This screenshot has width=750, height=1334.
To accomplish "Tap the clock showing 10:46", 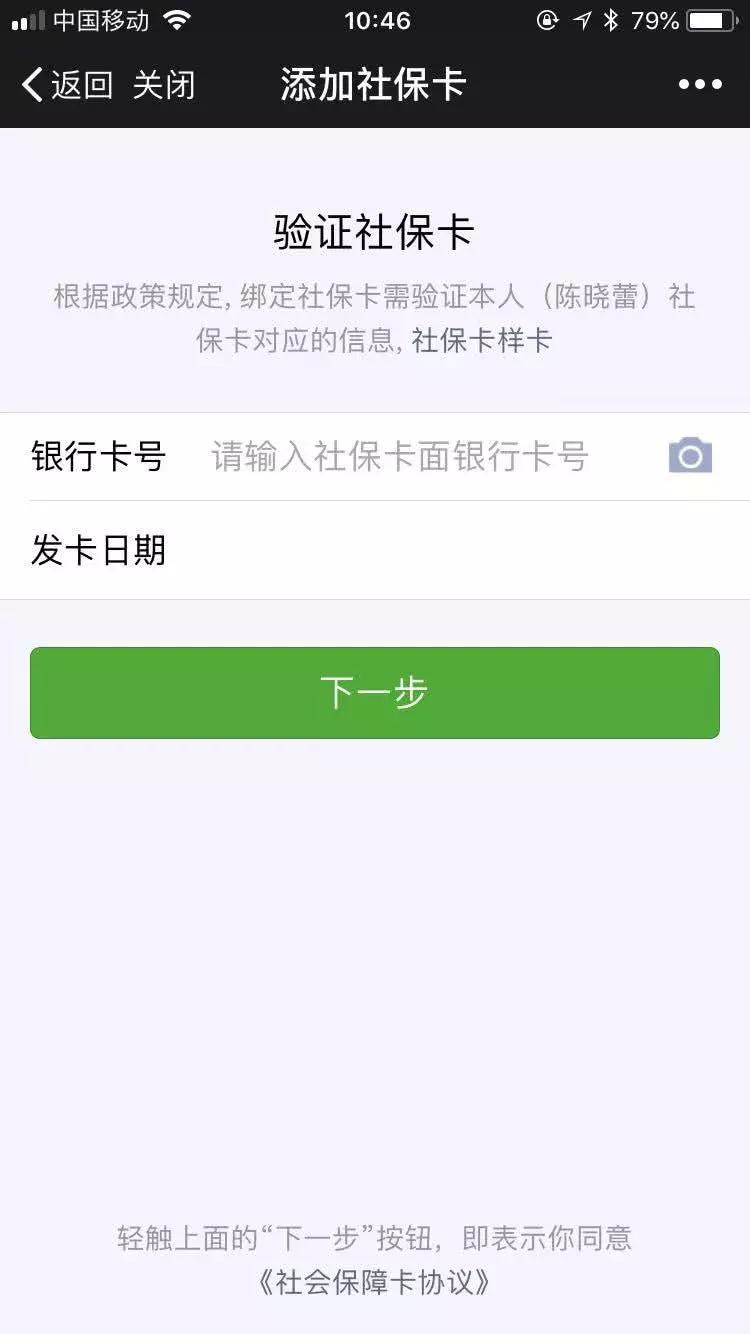I will pyautogui.click(x=375, y=20).
